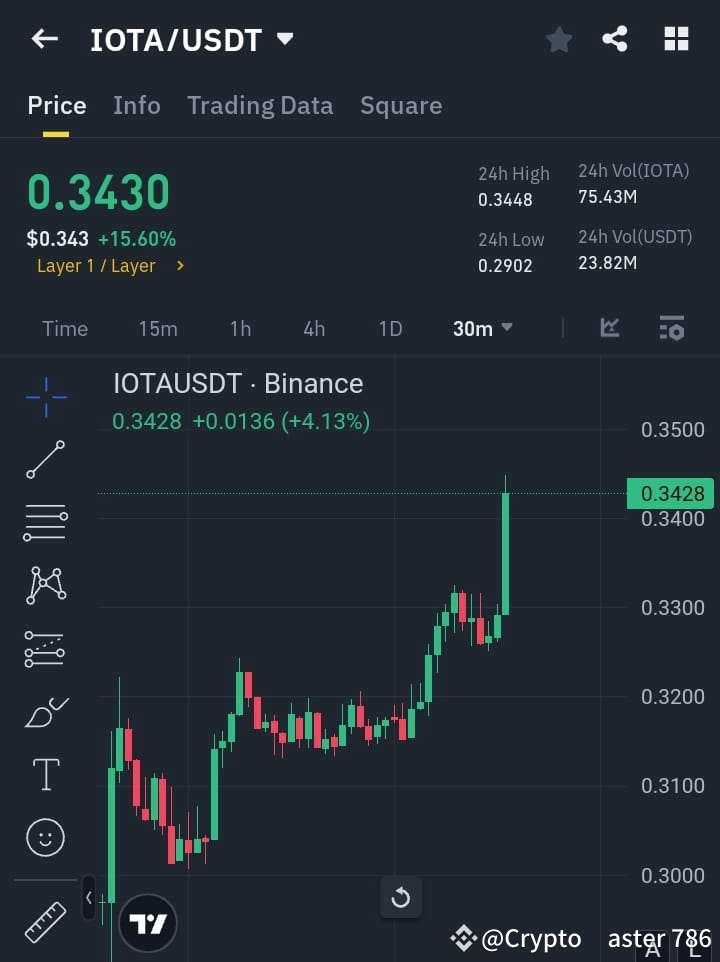Image resolution: width=720 pixels, height=962 pixels.
Task: Switch to the Trading Data tab
Action: pyautogui.click(x=260, y=105)
